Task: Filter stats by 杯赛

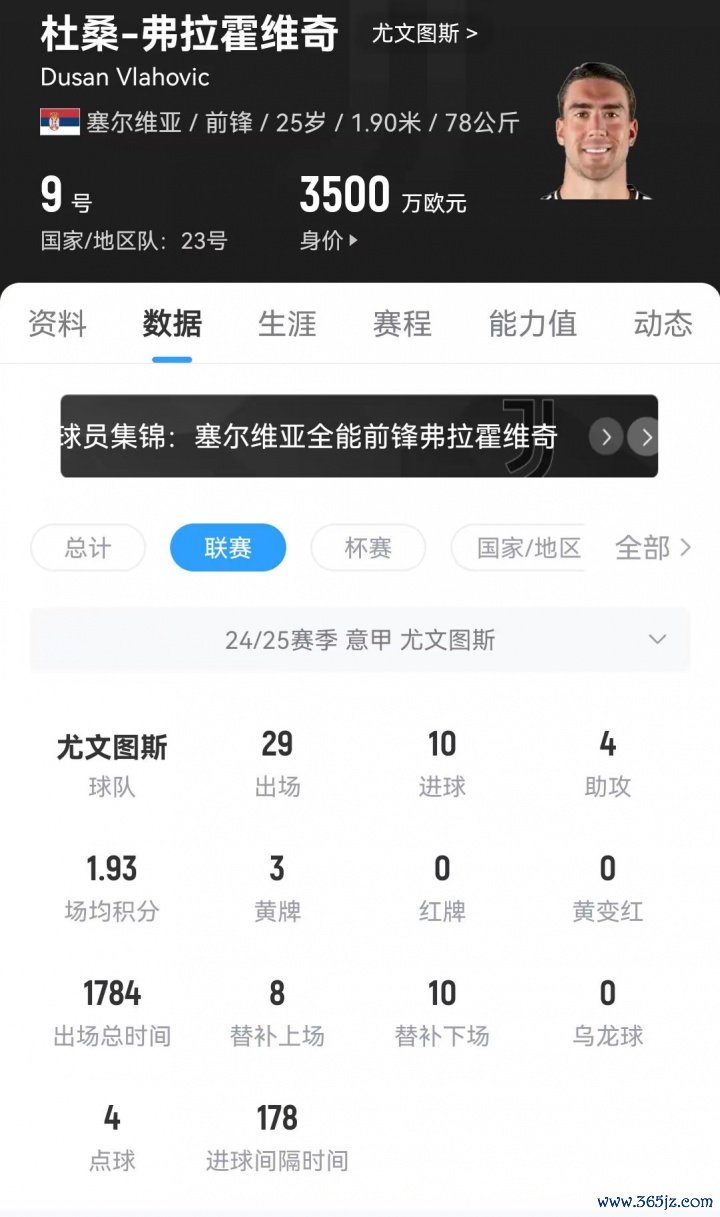Action: coord(368,548)
